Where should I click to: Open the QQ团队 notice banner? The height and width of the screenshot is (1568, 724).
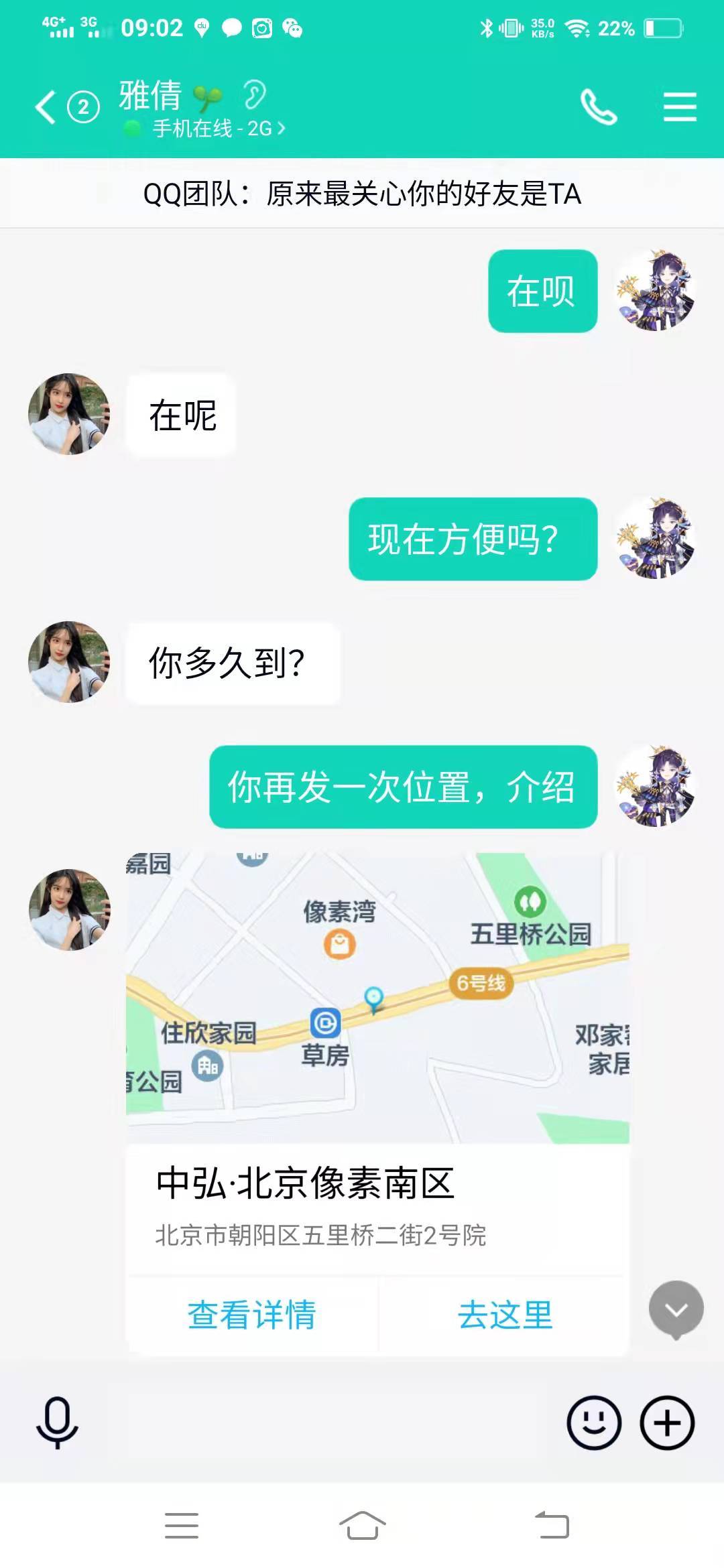362,194
